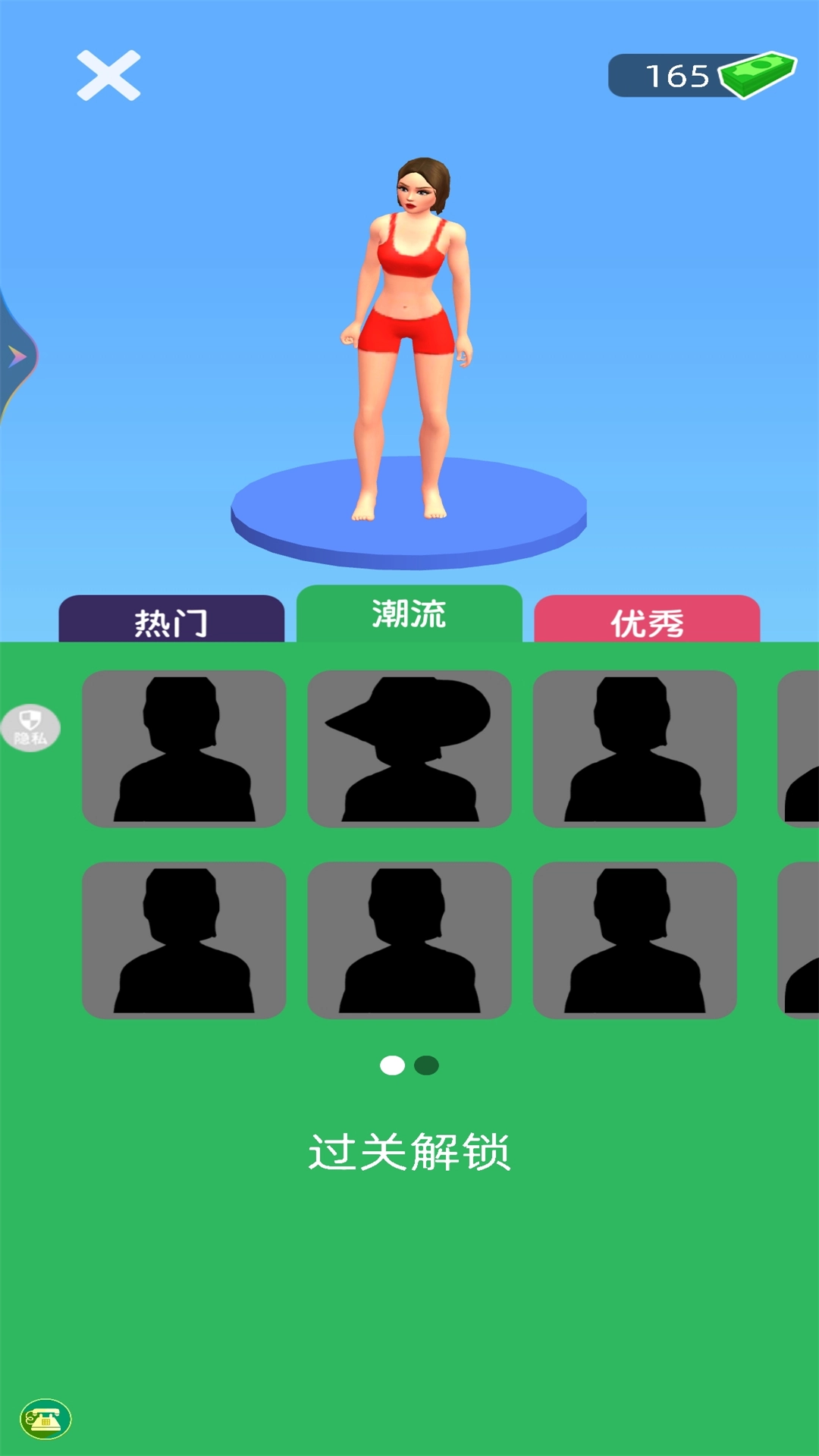This screenshot has height=1456, width=819.
Task: Click the partially visible silhouette on the right edge
Action: [x=800, y=747]
